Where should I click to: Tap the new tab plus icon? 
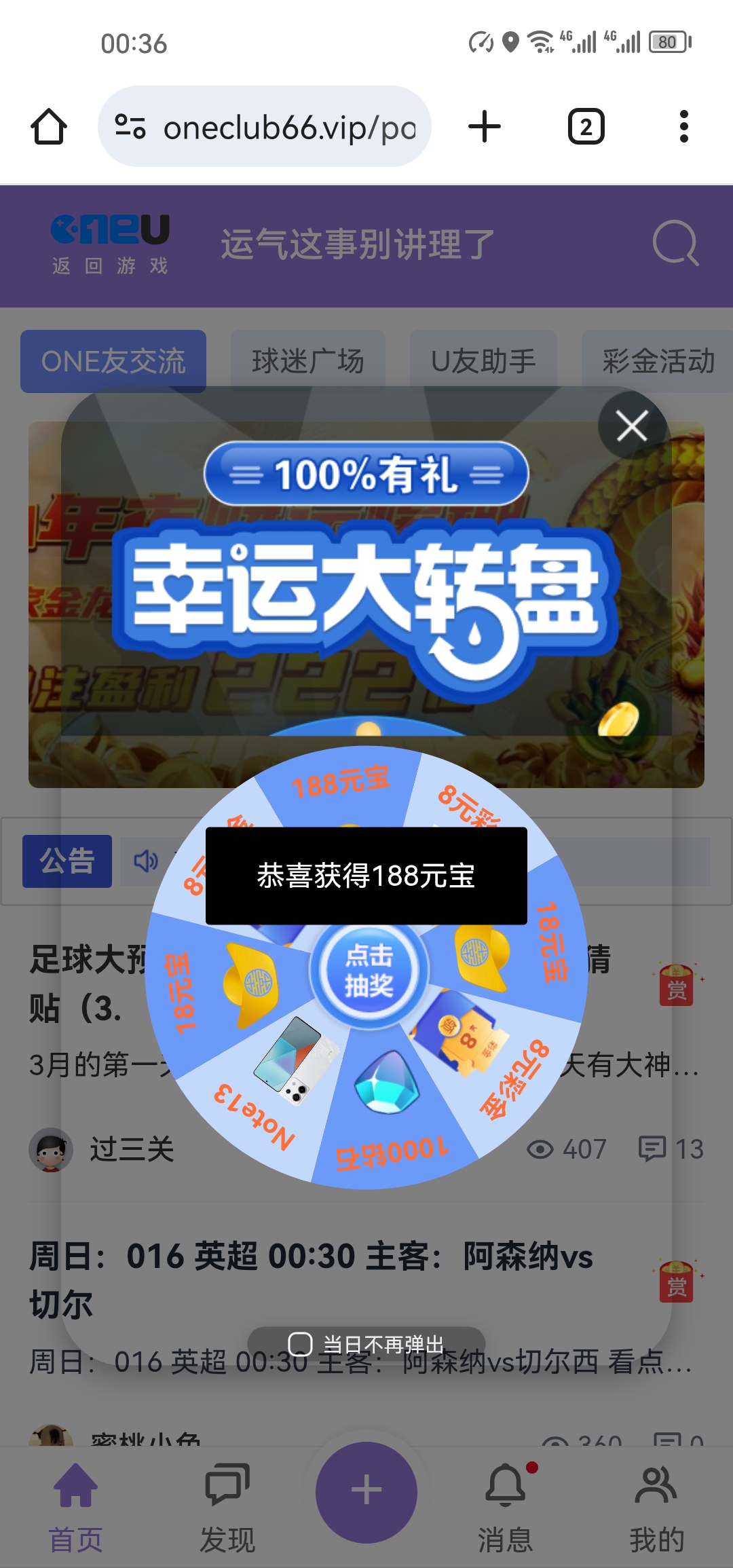[484, 126]
